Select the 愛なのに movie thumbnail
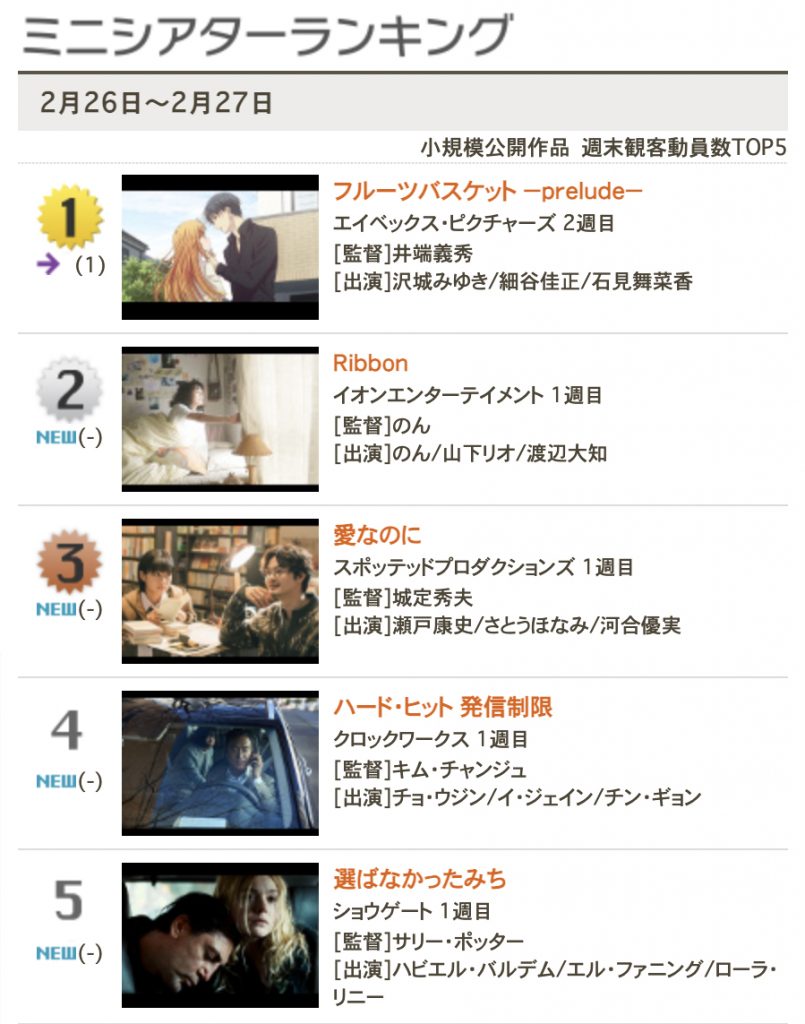 click(x=220, y=591)
